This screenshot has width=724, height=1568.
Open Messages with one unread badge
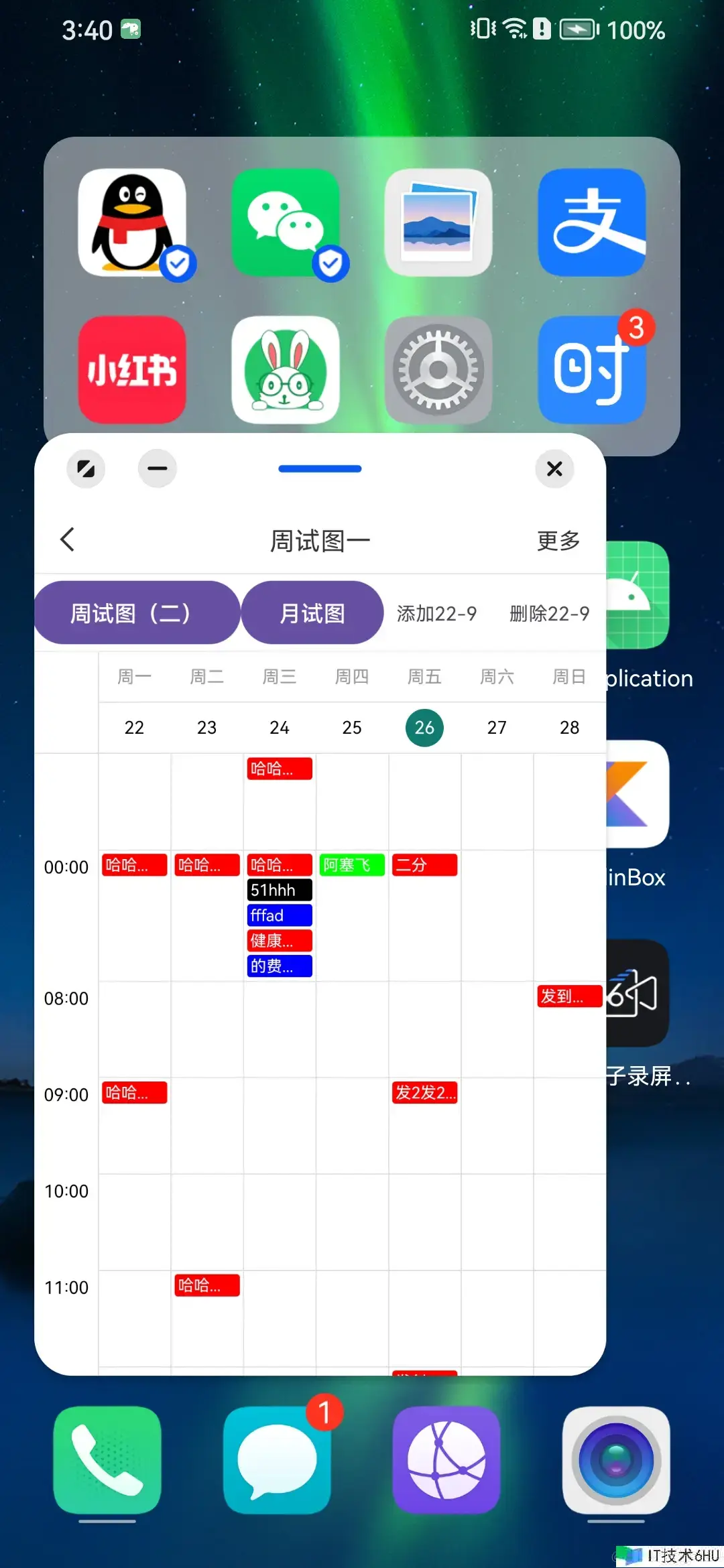[x=277, y=1460]
